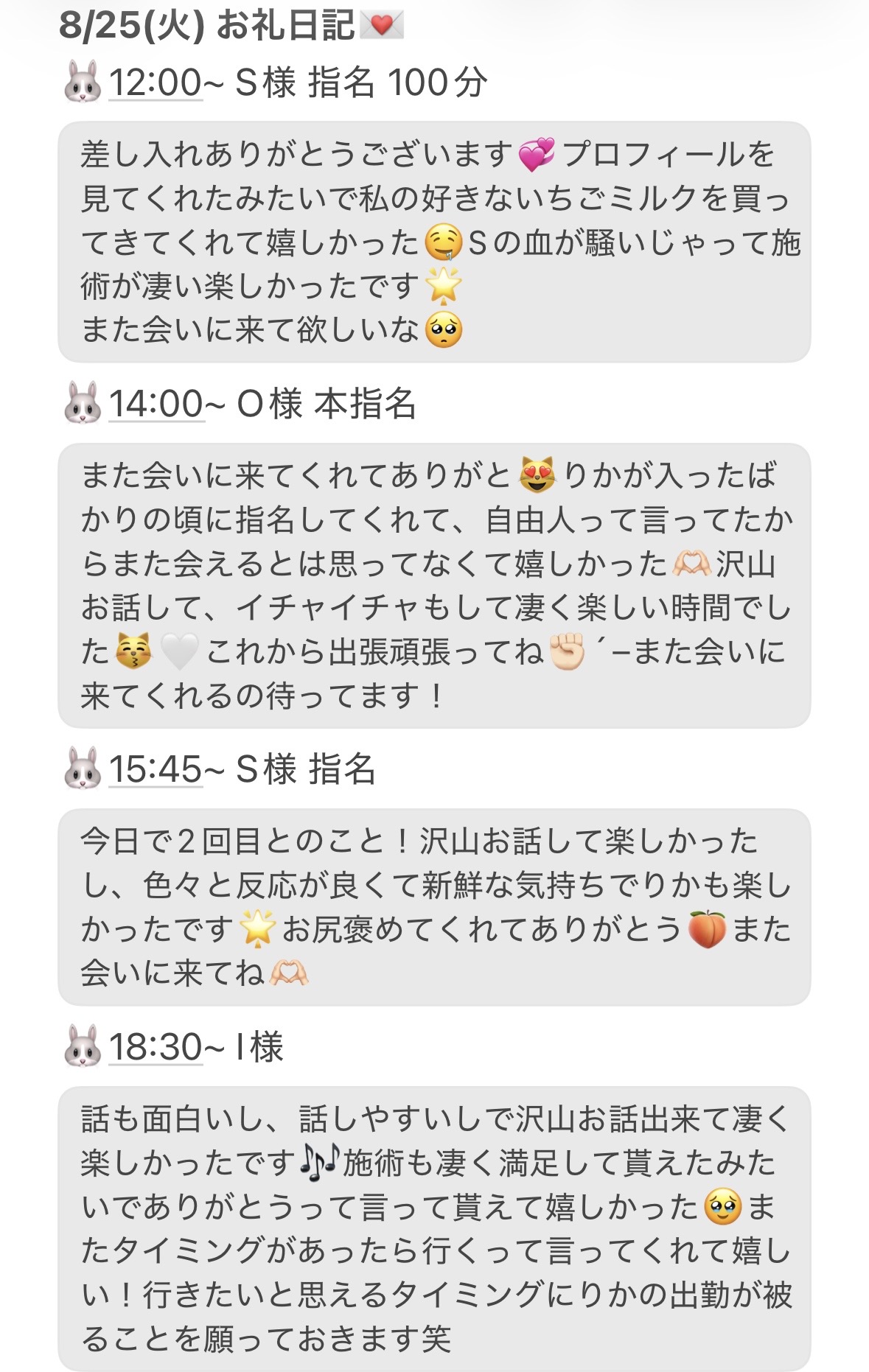Viewport: 869px width, 1372px height.
Task: Tap the underlined 12:00 time link
Action: (x=156, y=82)
